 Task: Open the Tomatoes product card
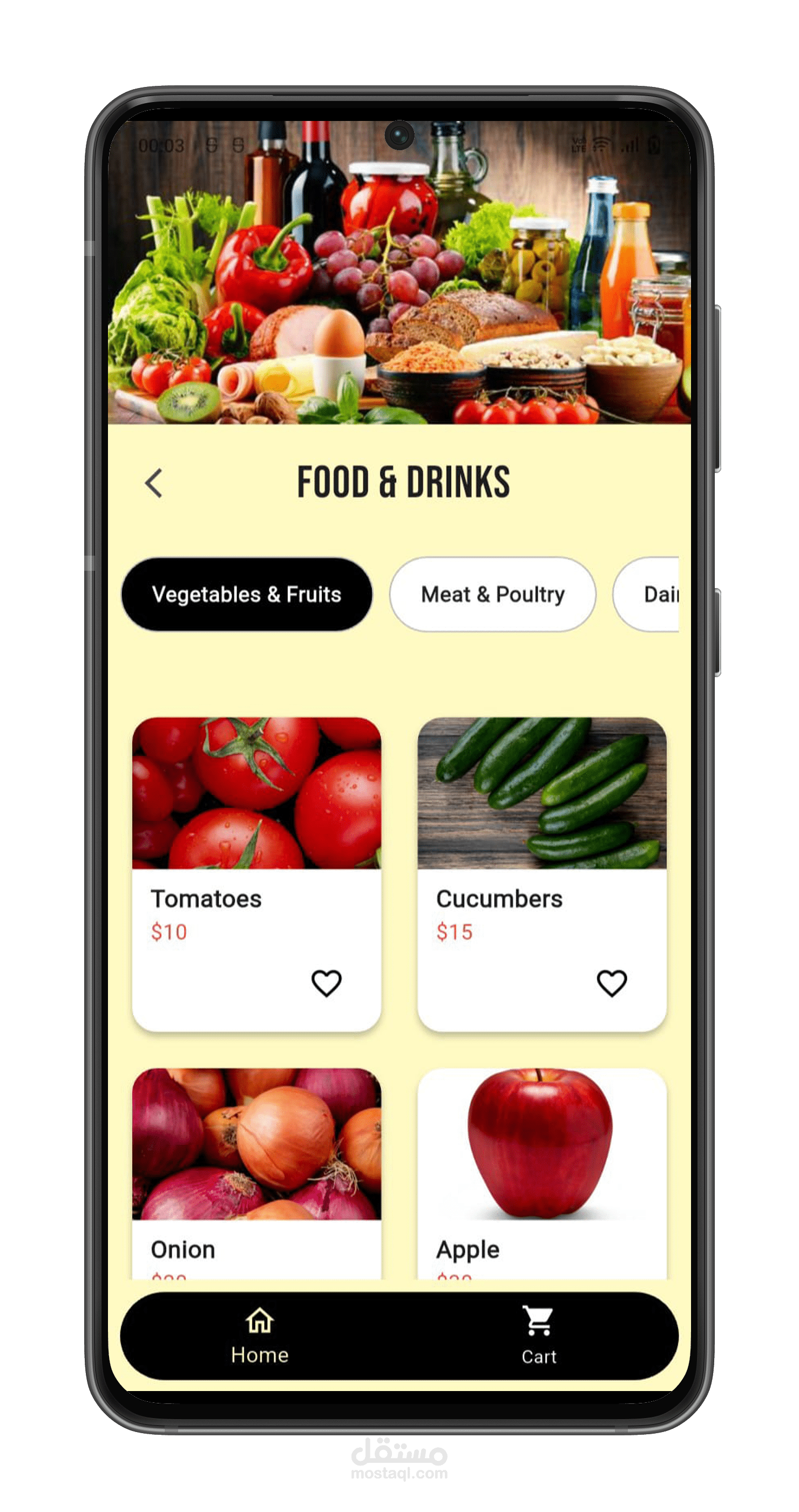[x=256, y=873]
